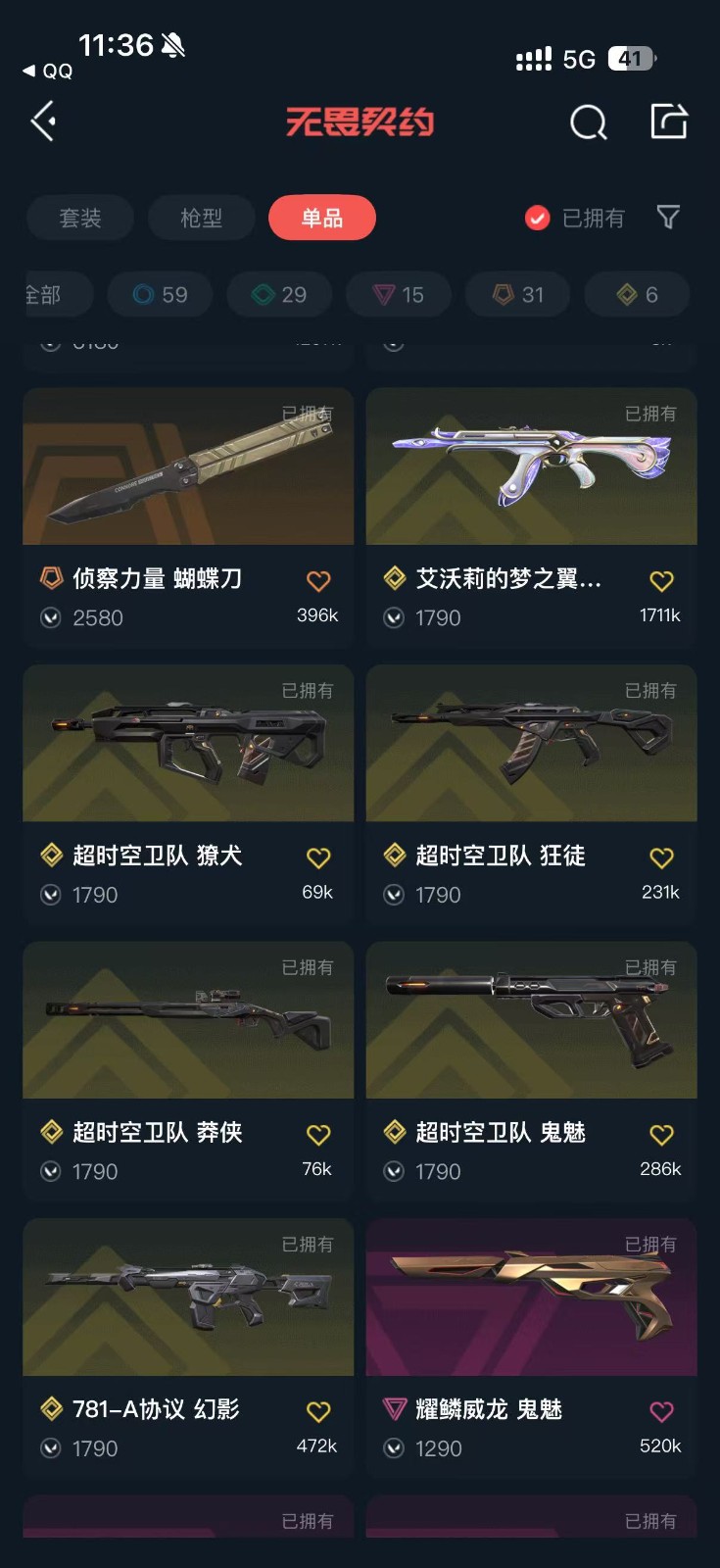Screen dimensions: 720x1568
Task: Select the 单品 tab
Action: 322,218
